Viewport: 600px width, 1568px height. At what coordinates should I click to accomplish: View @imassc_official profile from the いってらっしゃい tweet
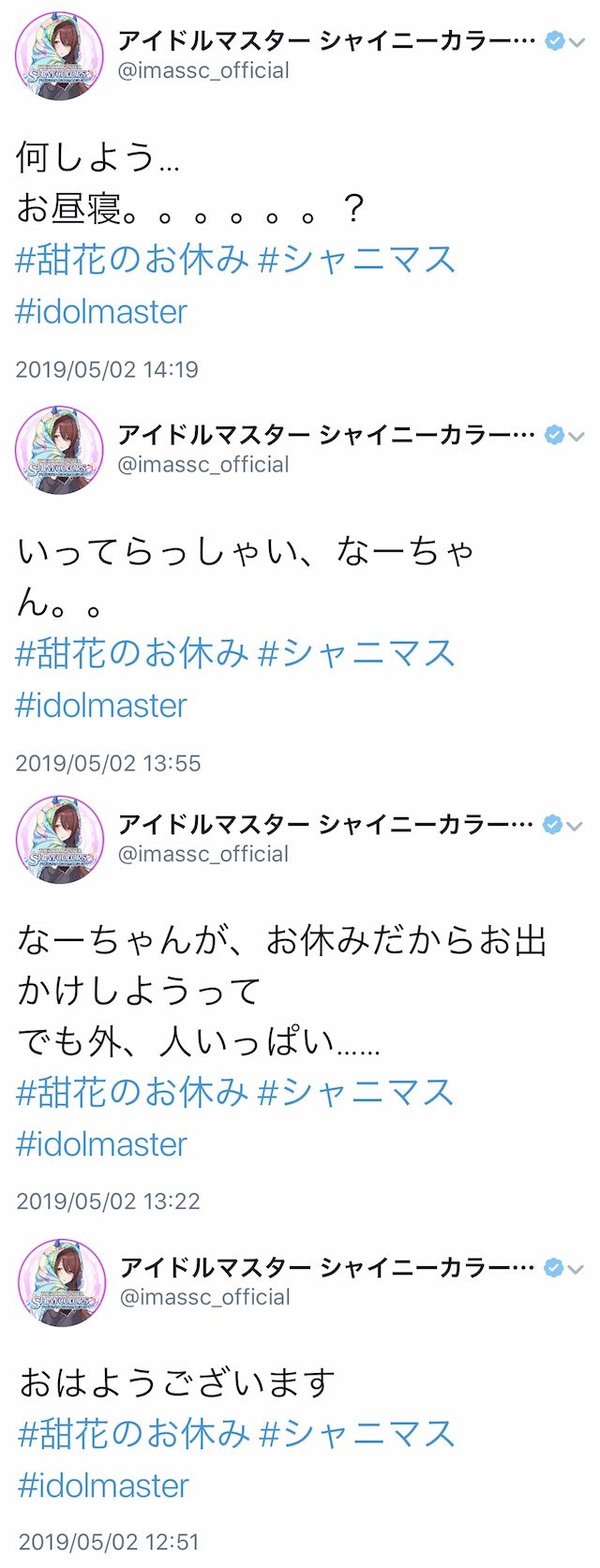[203, 465]
